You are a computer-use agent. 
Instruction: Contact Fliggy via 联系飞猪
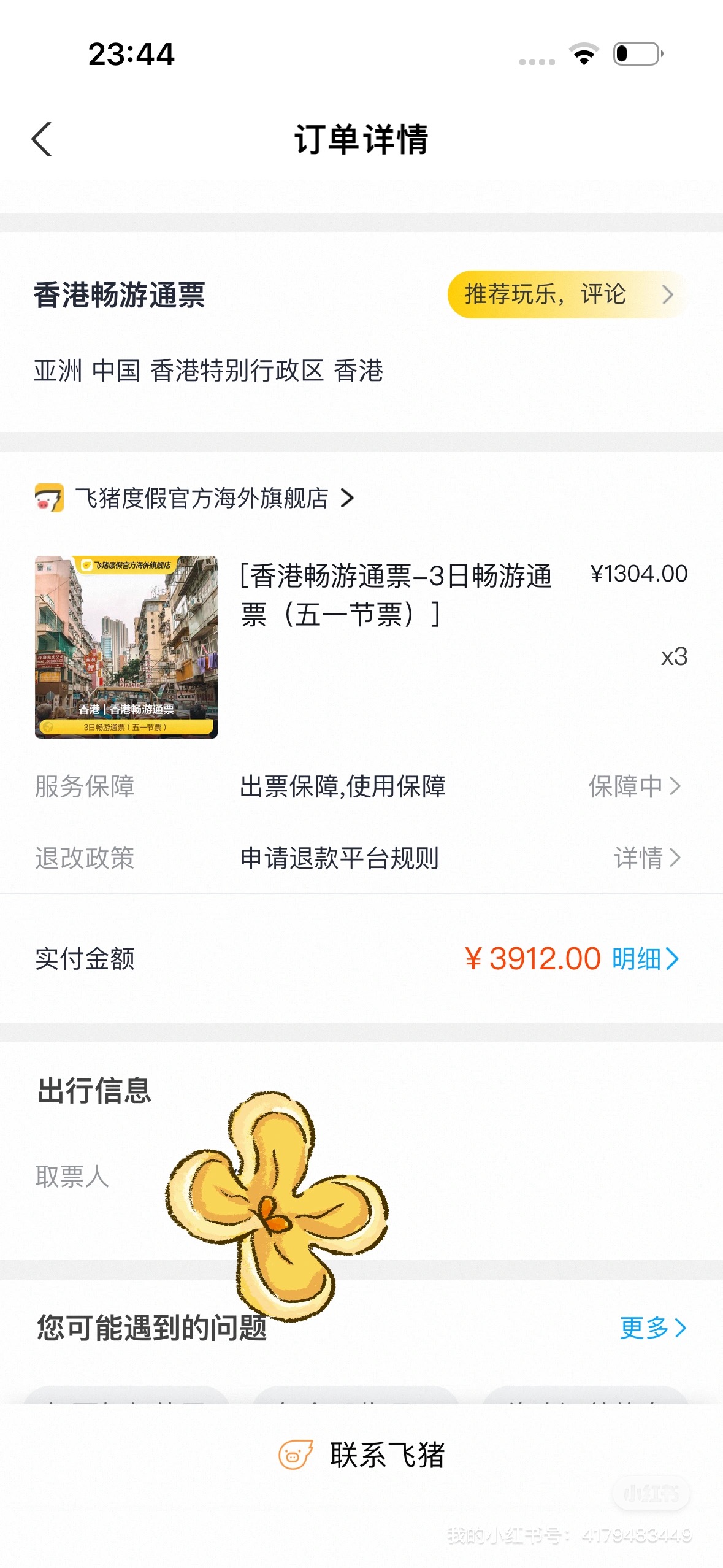(x=362, y=1455)
